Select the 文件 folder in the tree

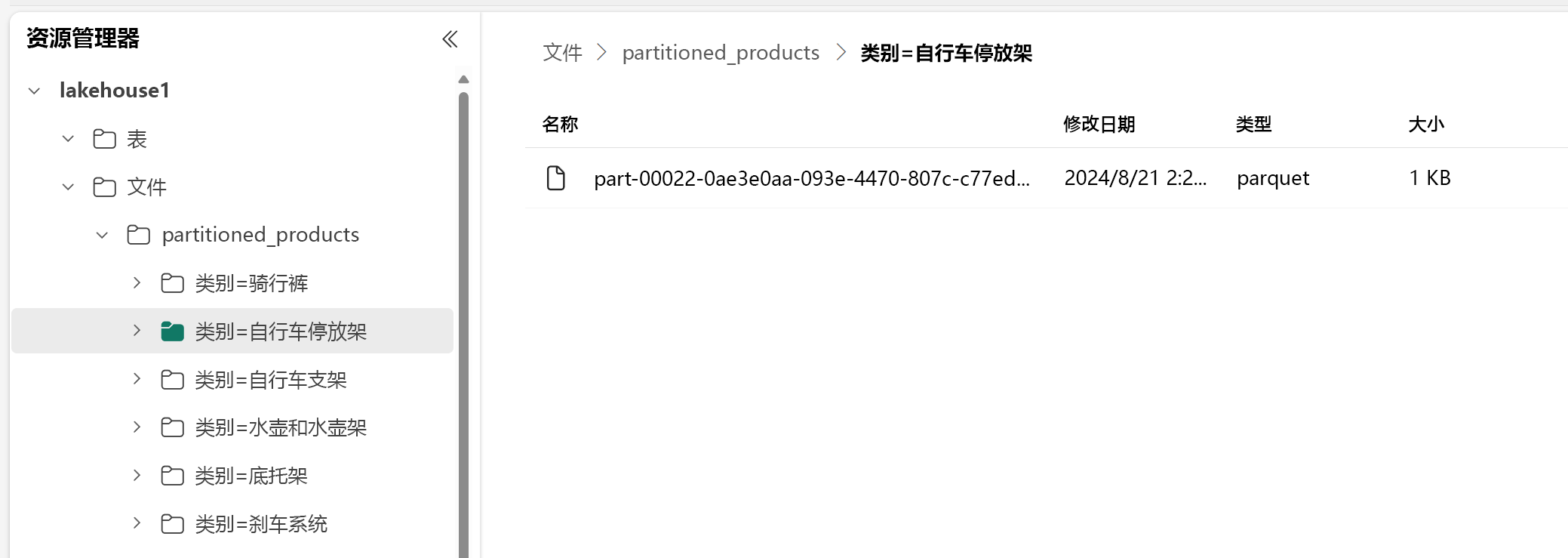146,187
